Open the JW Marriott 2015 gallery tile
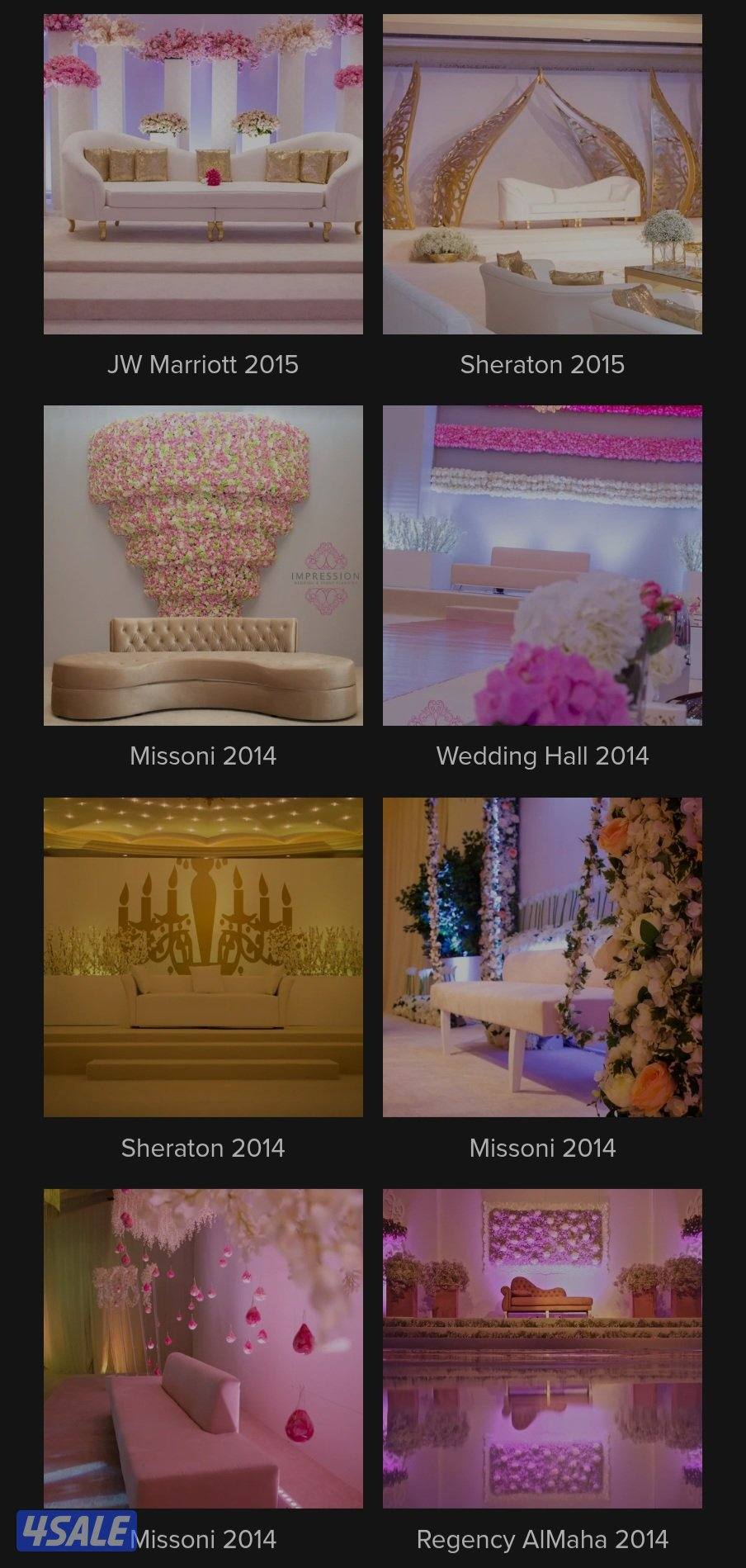746x1568 pixels. (x=203, y=174)
